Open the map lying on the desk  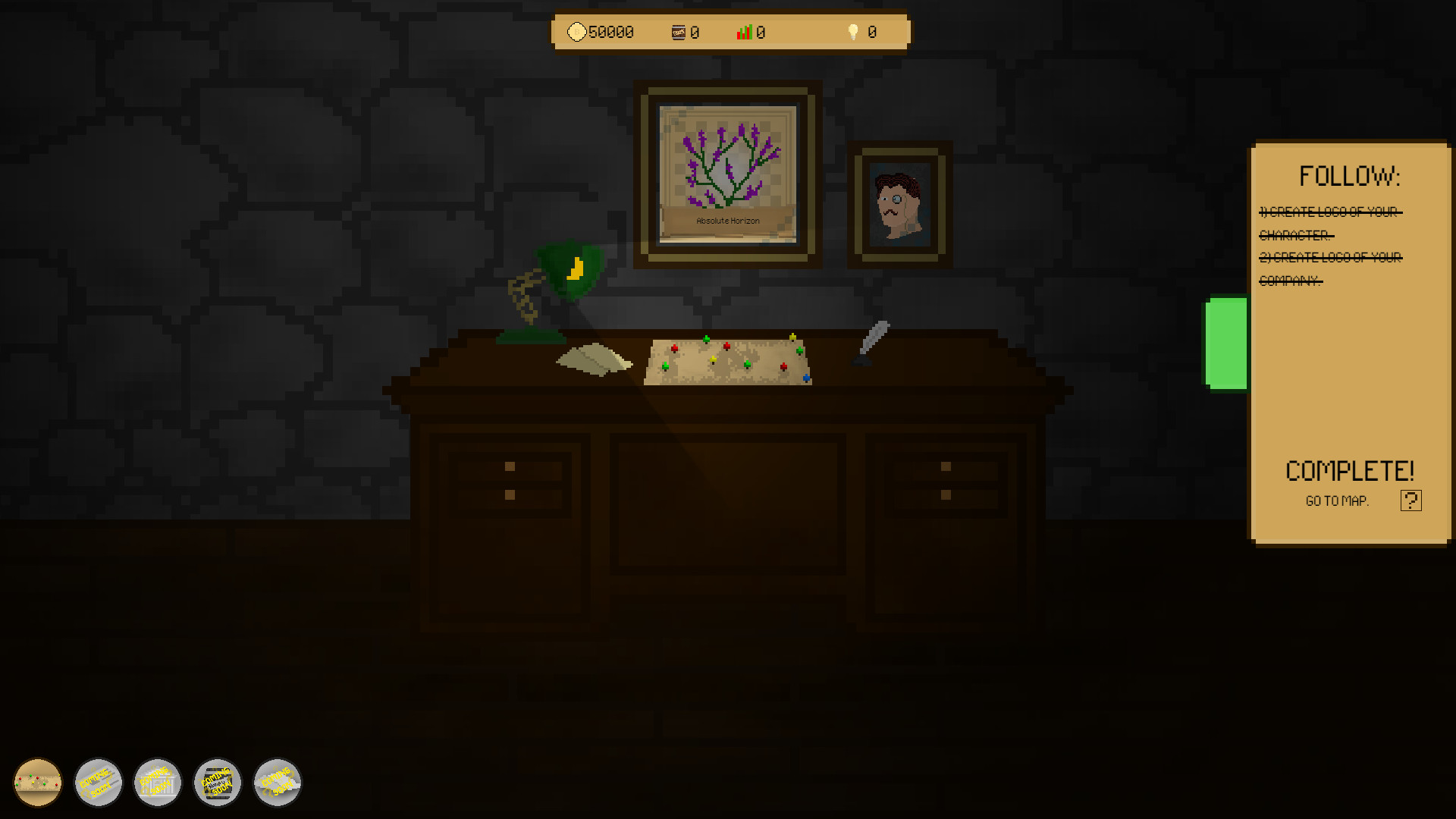(x=728, y=362)
